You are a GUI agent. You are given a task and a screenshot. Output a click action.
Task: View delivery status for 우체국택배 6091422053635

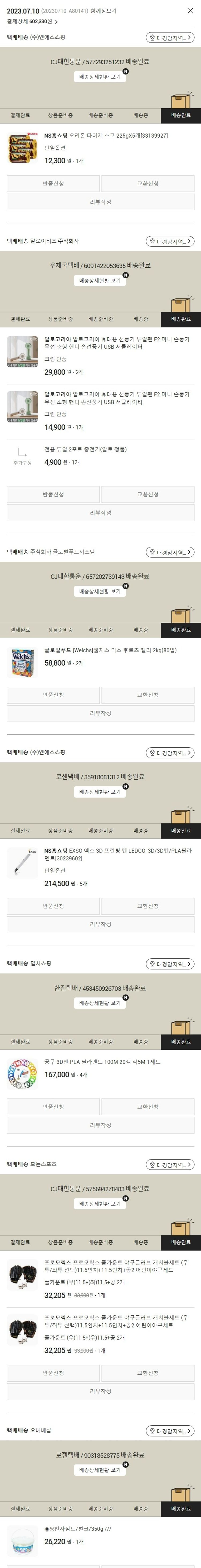tap(100, 281)
